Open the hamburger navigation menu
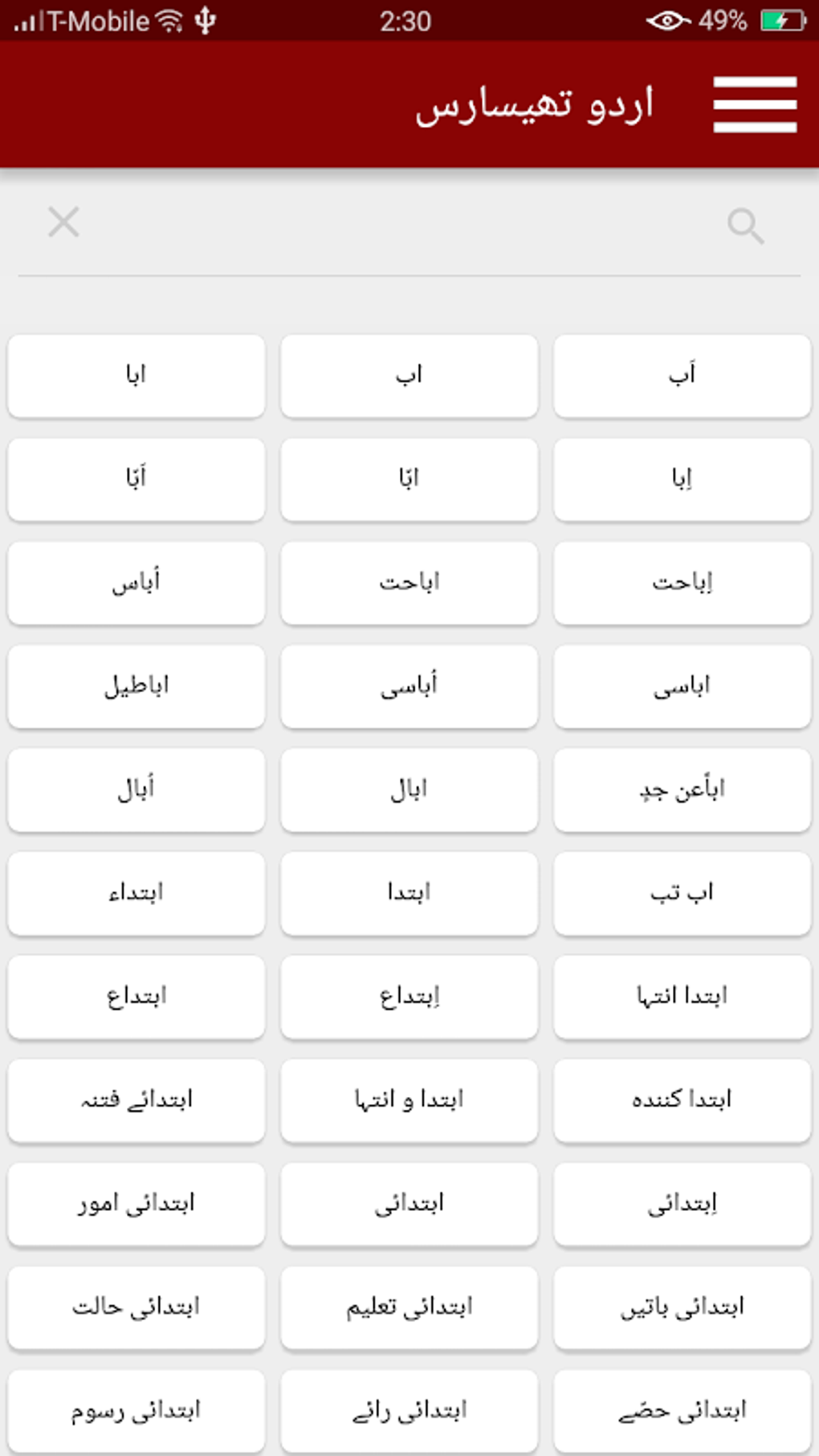Viewport: 819px width, 1456px height. click(x=753, y=103)
